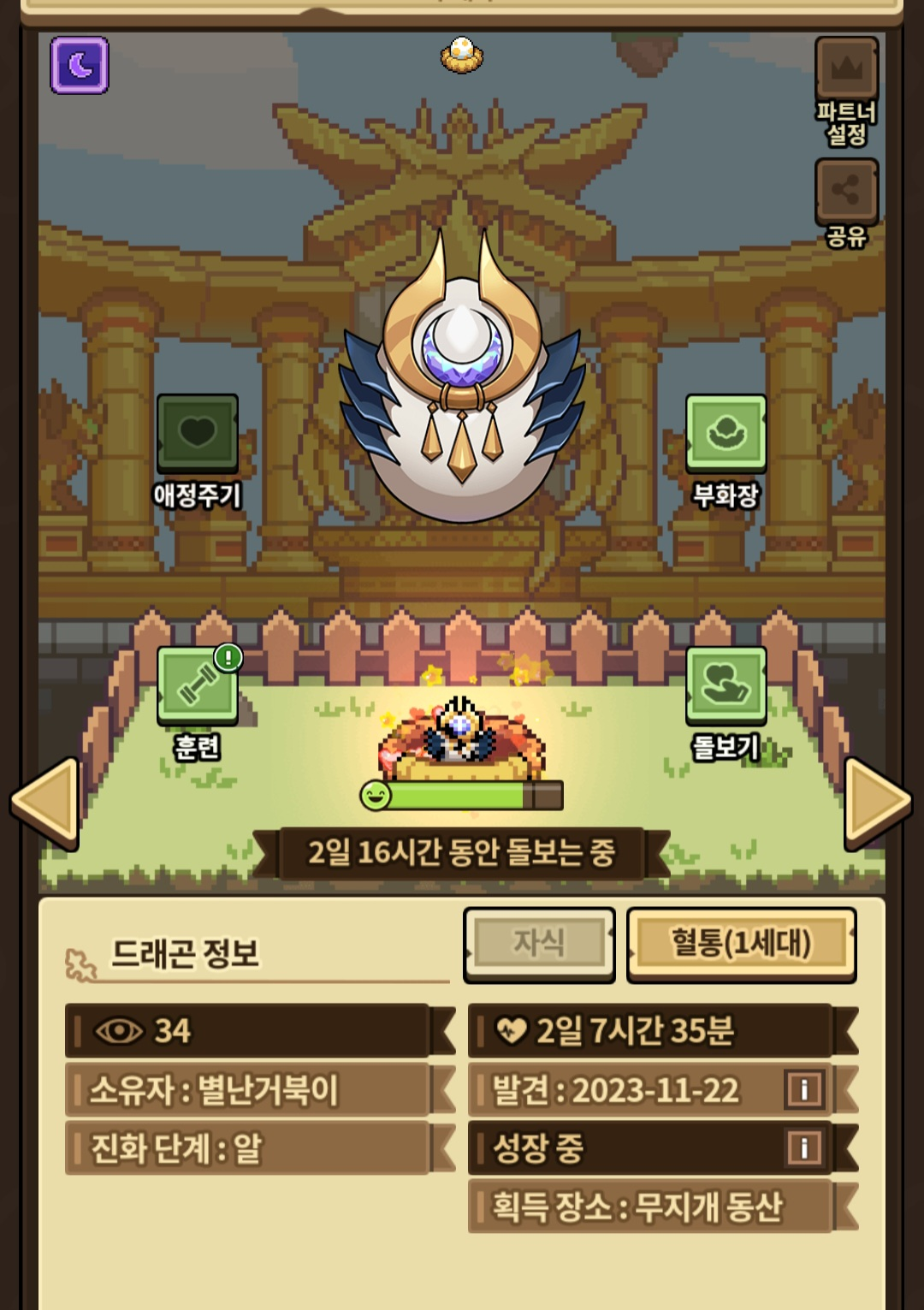
Task: Open 돌보기 care menu
Action: (726, 685)
